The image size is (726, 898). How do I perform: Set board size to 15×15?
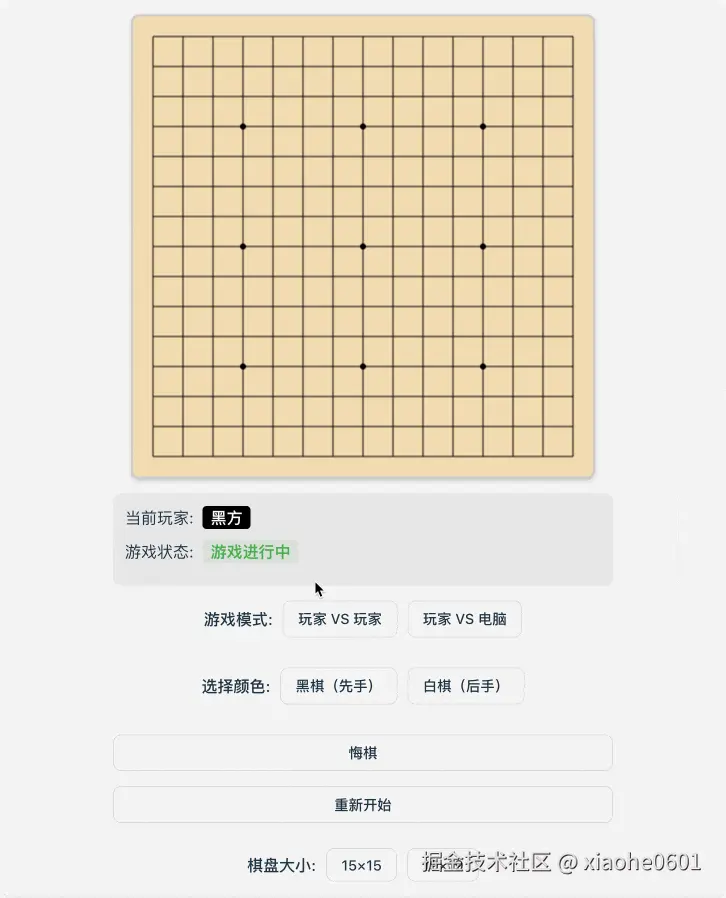[361, 865]
